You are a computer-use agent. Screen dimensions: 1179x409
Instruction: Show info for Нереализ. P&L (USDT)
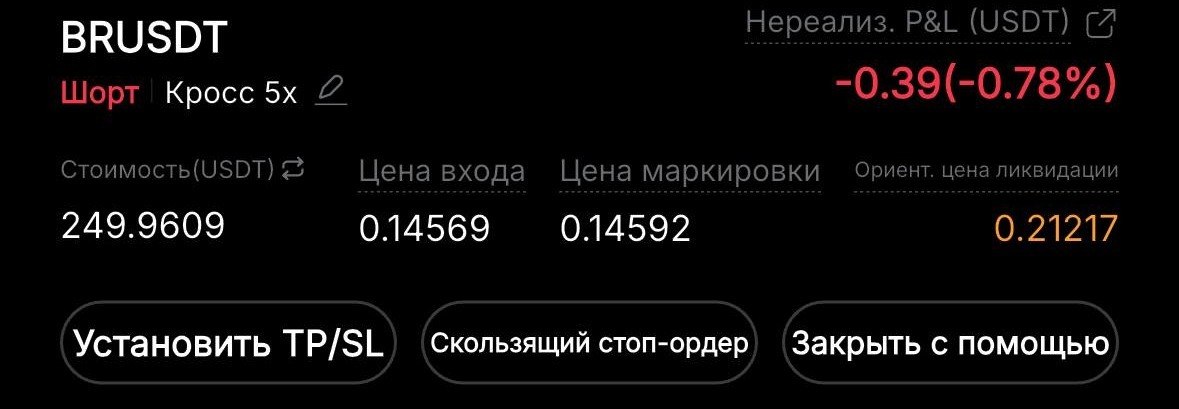[908, 22]
